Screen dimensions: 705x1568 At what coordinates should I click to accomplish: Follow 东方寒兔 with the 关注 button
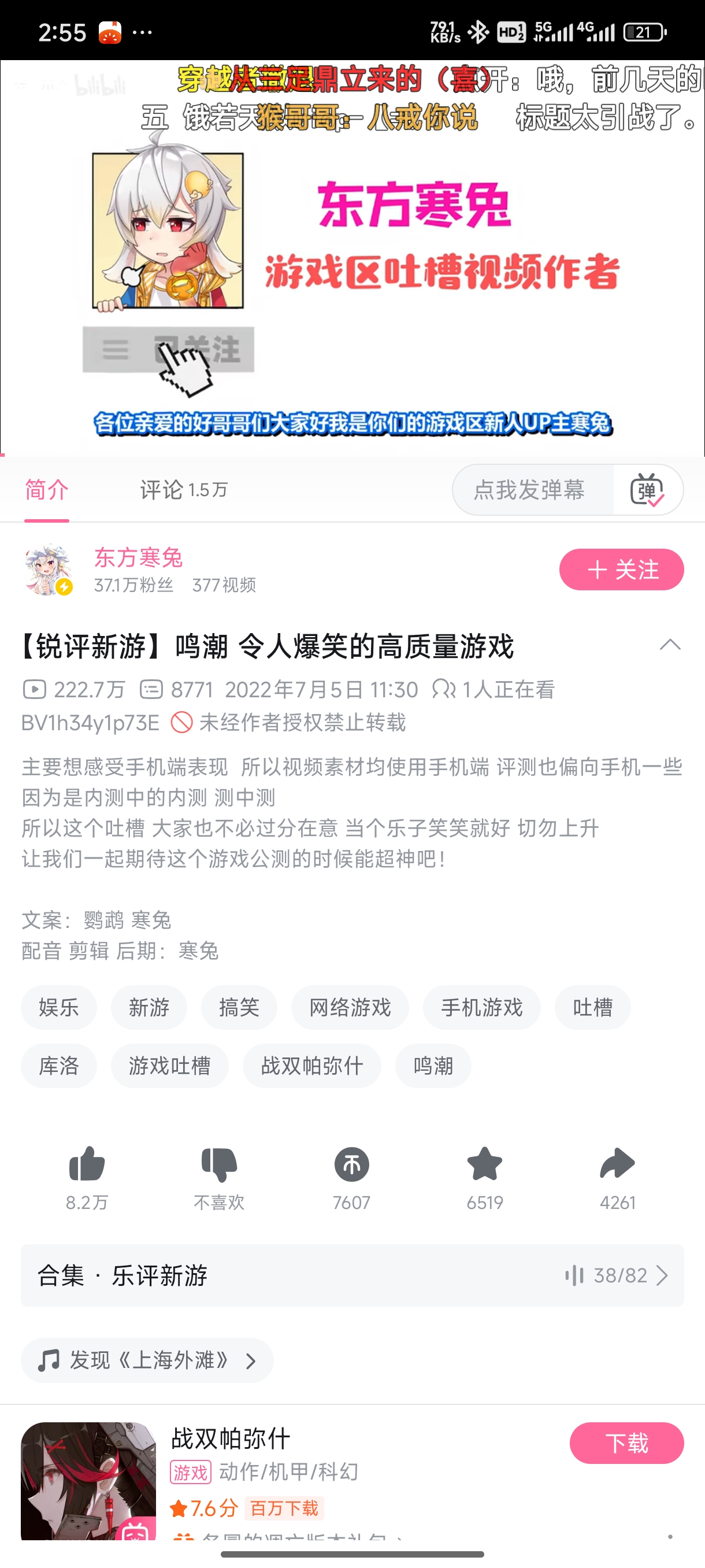(621, 569)
